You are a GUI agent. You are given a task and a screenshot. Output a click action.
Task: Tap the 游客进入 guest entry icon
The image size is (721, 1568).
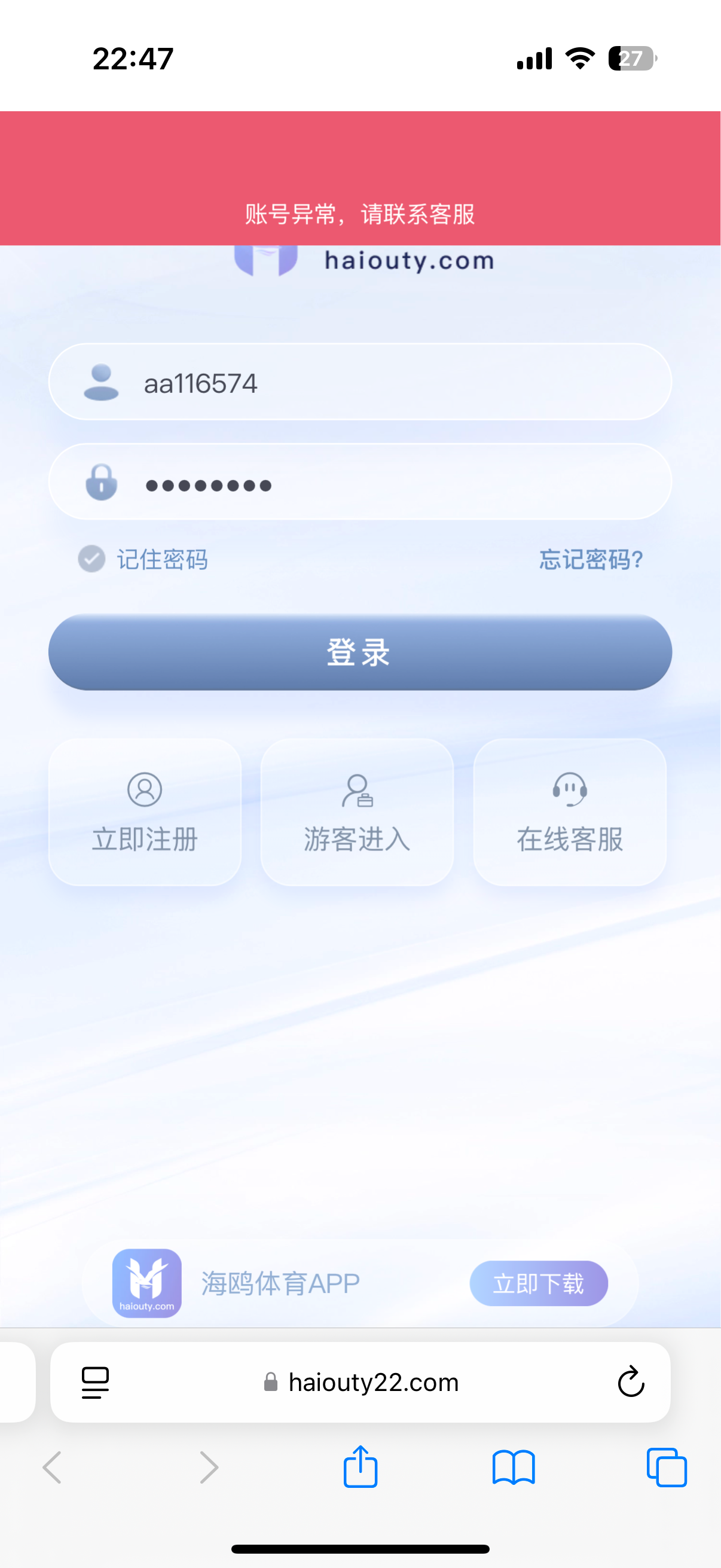tap(357, 791)
